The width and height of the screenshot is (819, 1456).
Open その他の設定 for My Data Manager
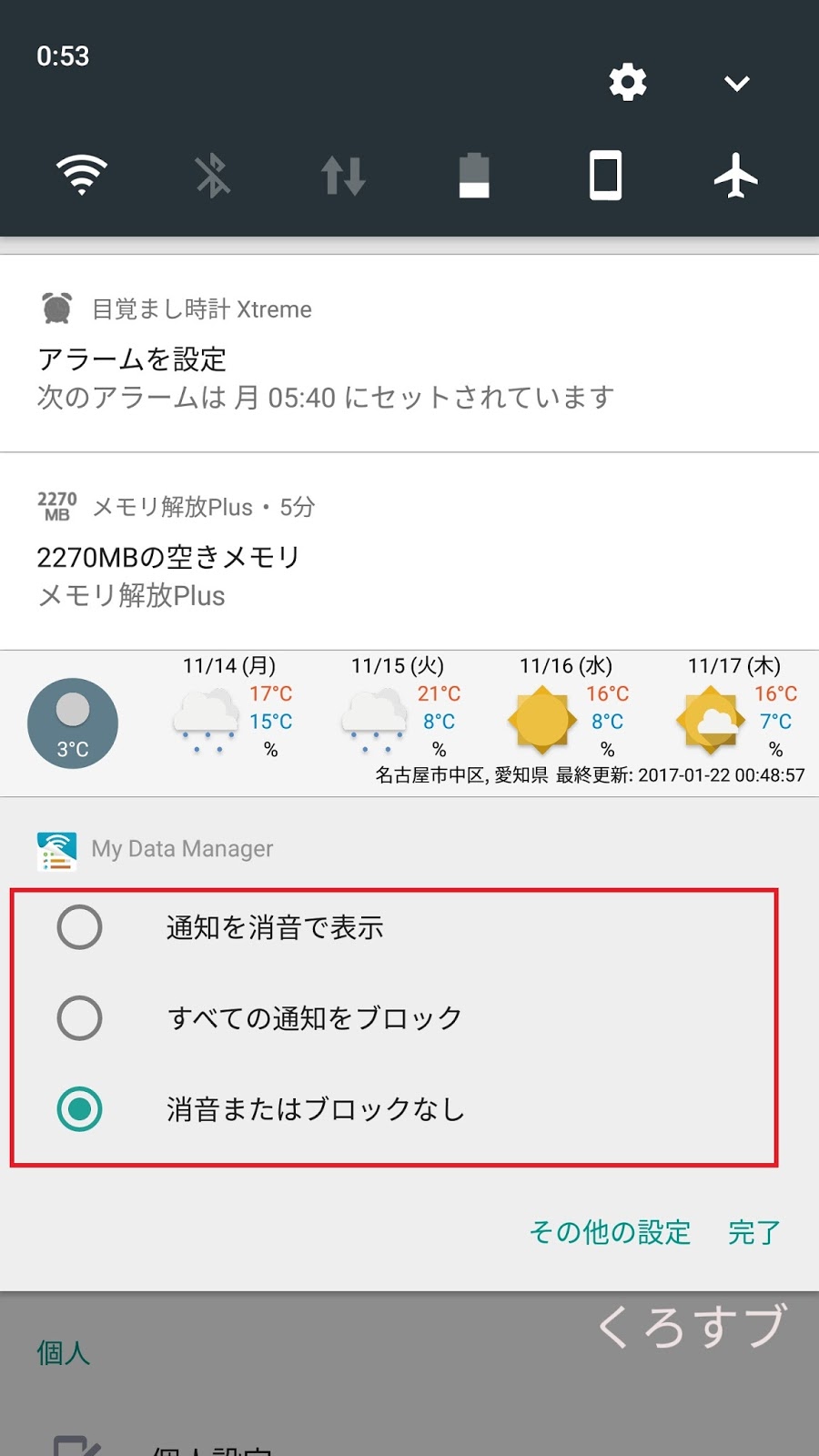point(610,1232)
